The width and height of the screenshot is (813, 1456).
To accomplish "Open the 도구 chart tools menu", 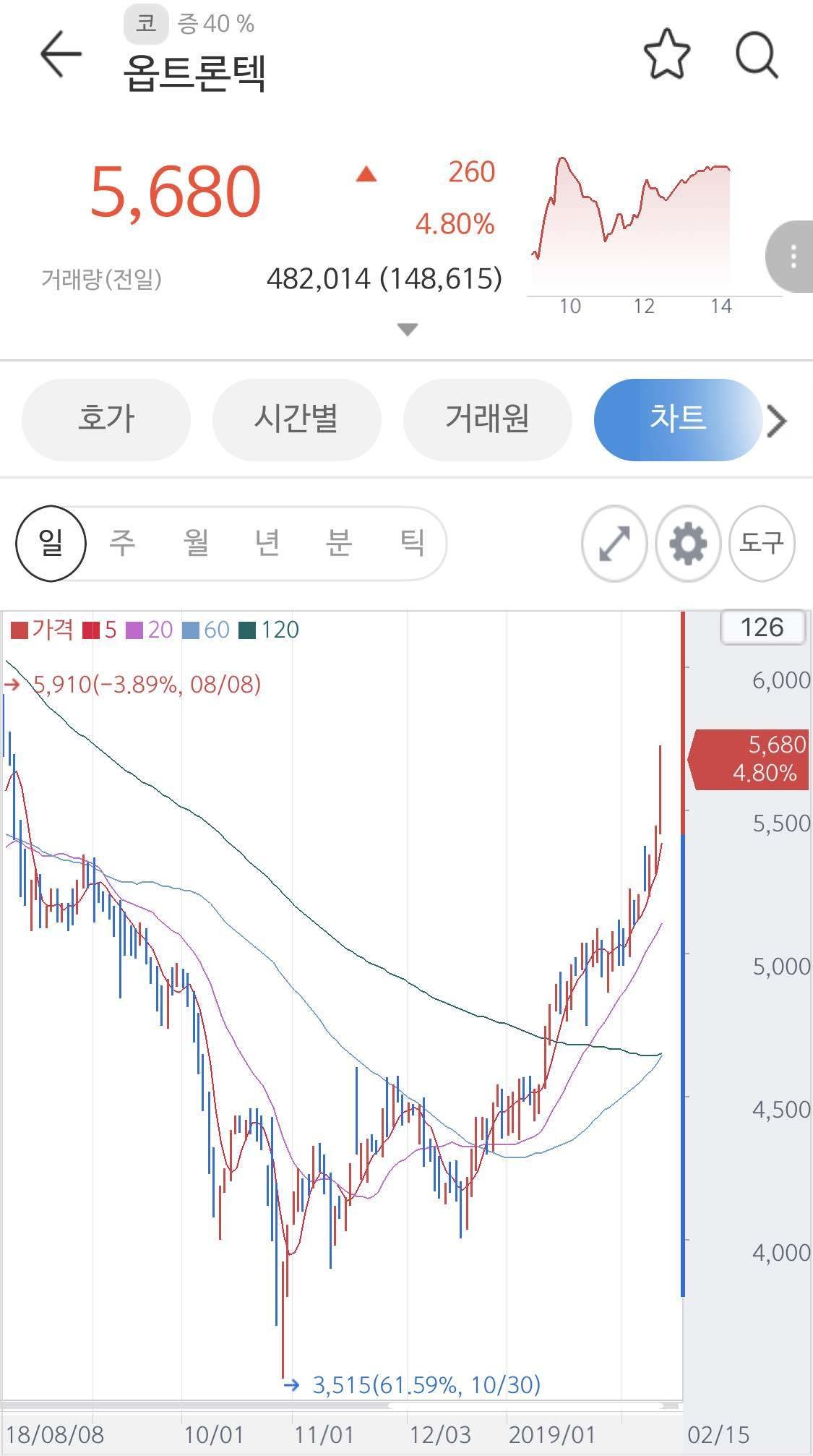I will coord(760,544).
